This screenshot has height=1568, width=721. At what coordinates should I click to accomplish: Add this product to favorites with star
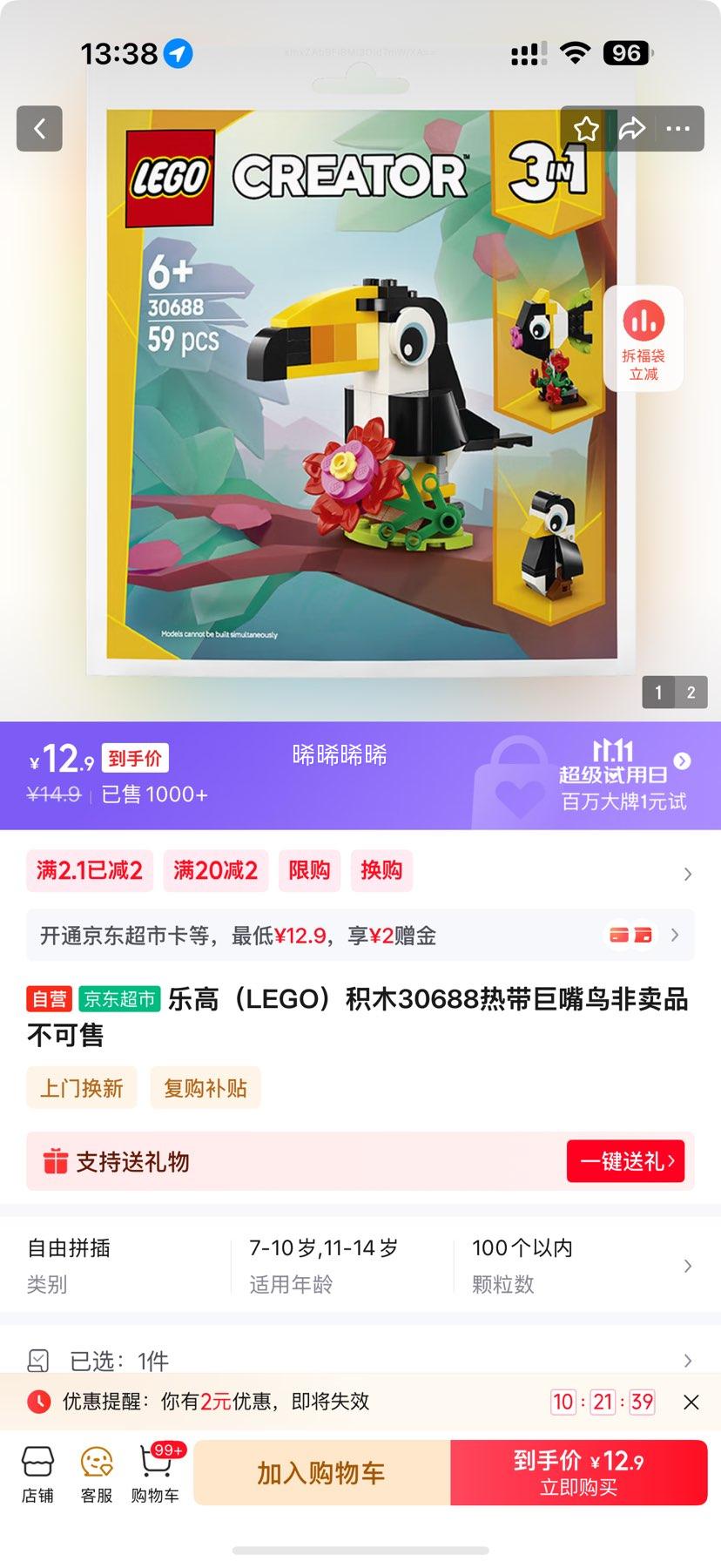click(586, 129)
